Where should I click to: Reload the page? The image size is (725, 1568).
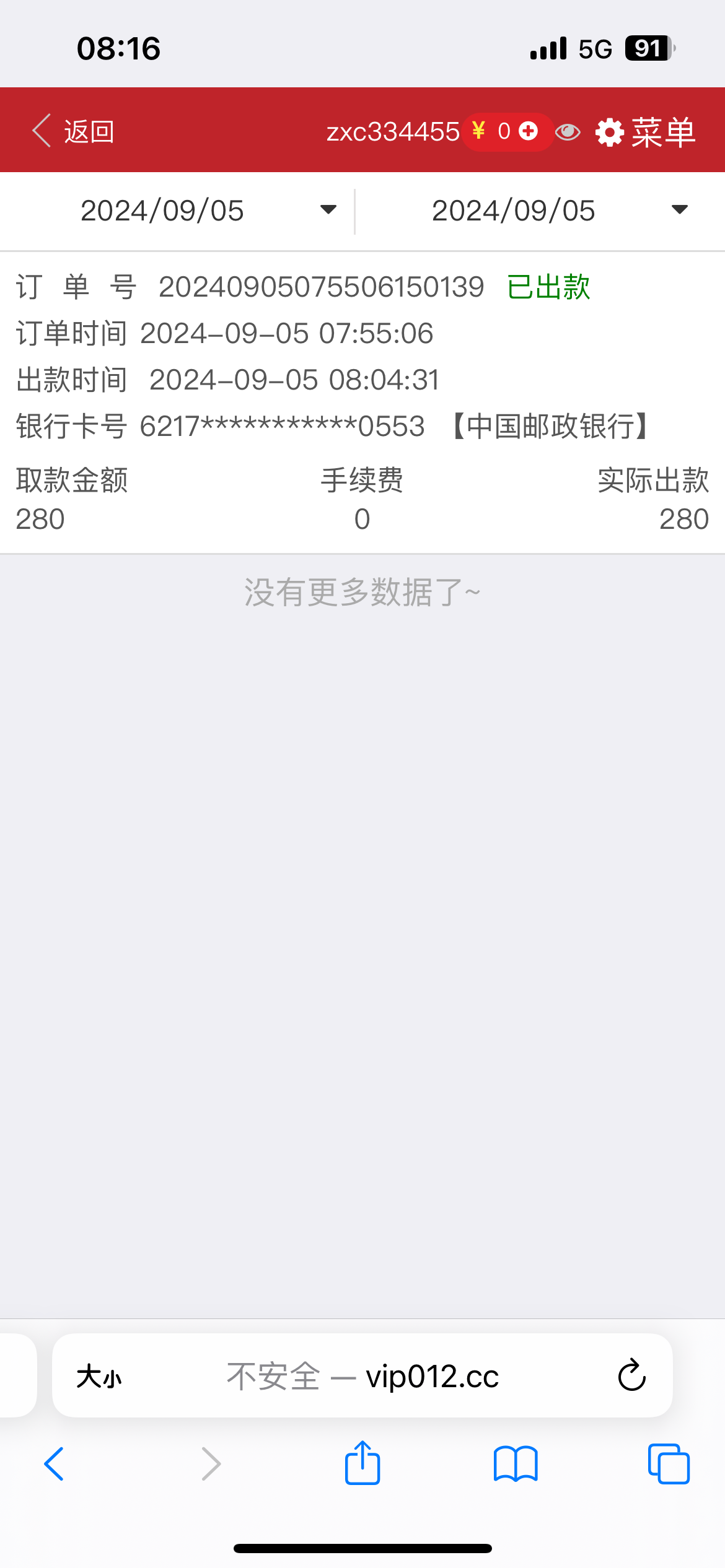click(631, 1376)
